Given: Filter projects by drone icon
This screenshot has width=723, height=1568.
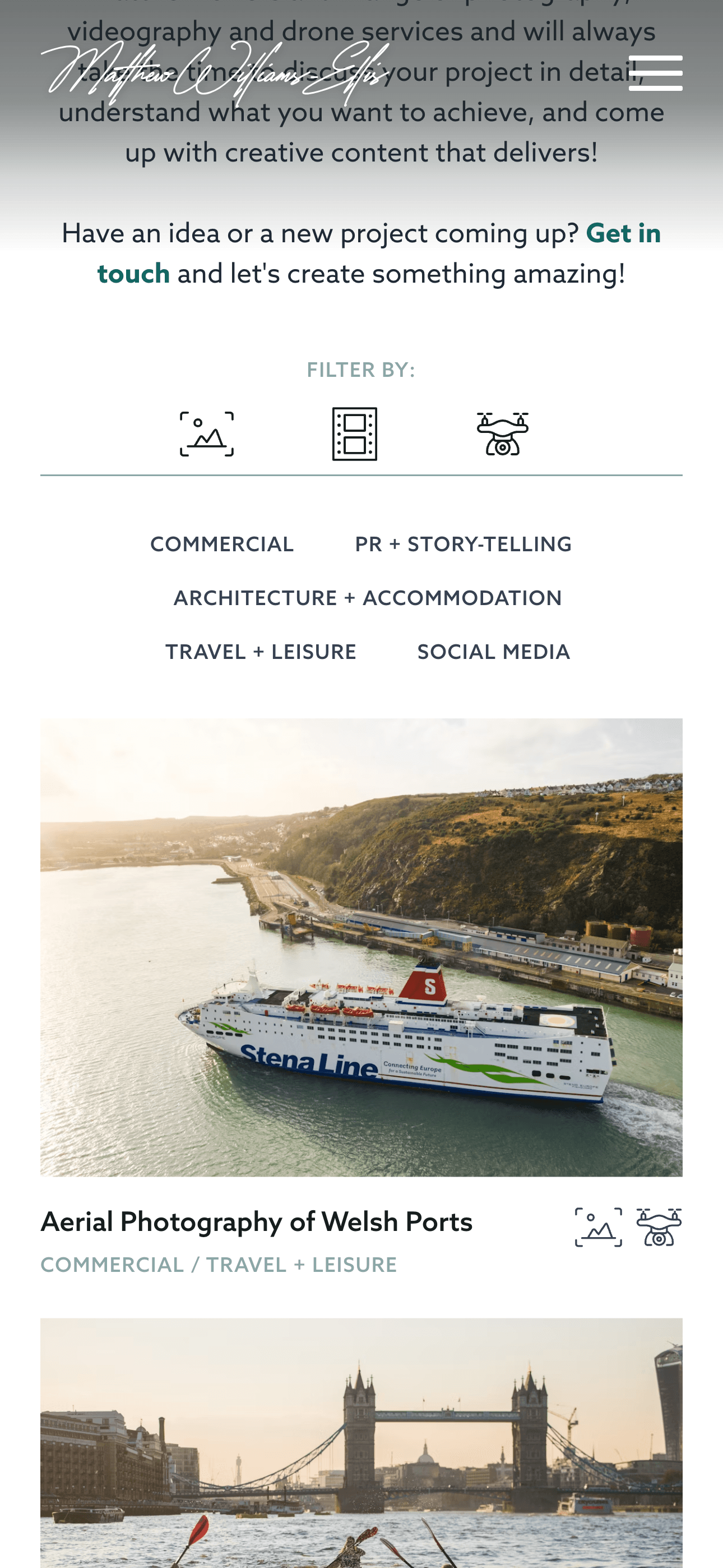Looking at the screenshot, I should coord(502,434).
